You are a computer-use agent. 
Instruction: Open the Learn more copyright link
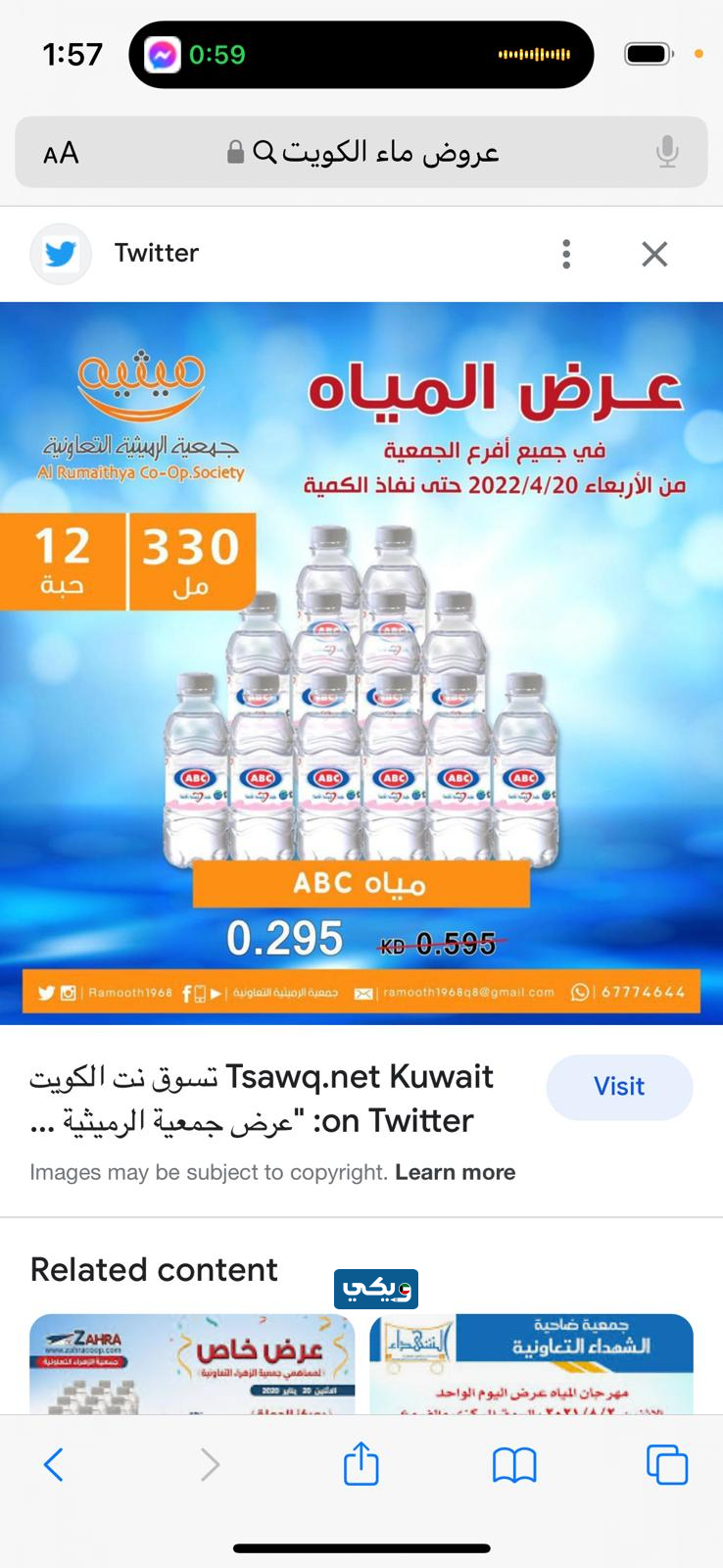tap(455, 1172)
